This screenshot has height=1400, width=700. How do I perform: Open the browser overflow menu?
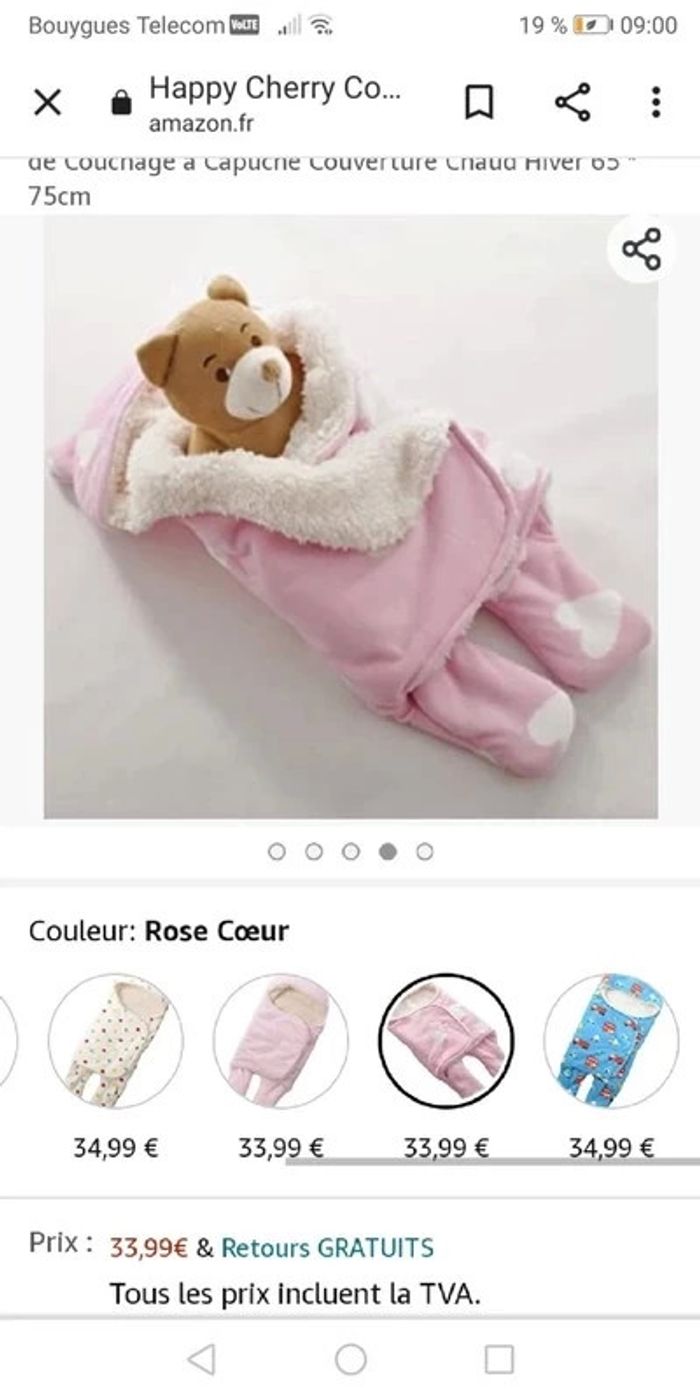[655, 103]
